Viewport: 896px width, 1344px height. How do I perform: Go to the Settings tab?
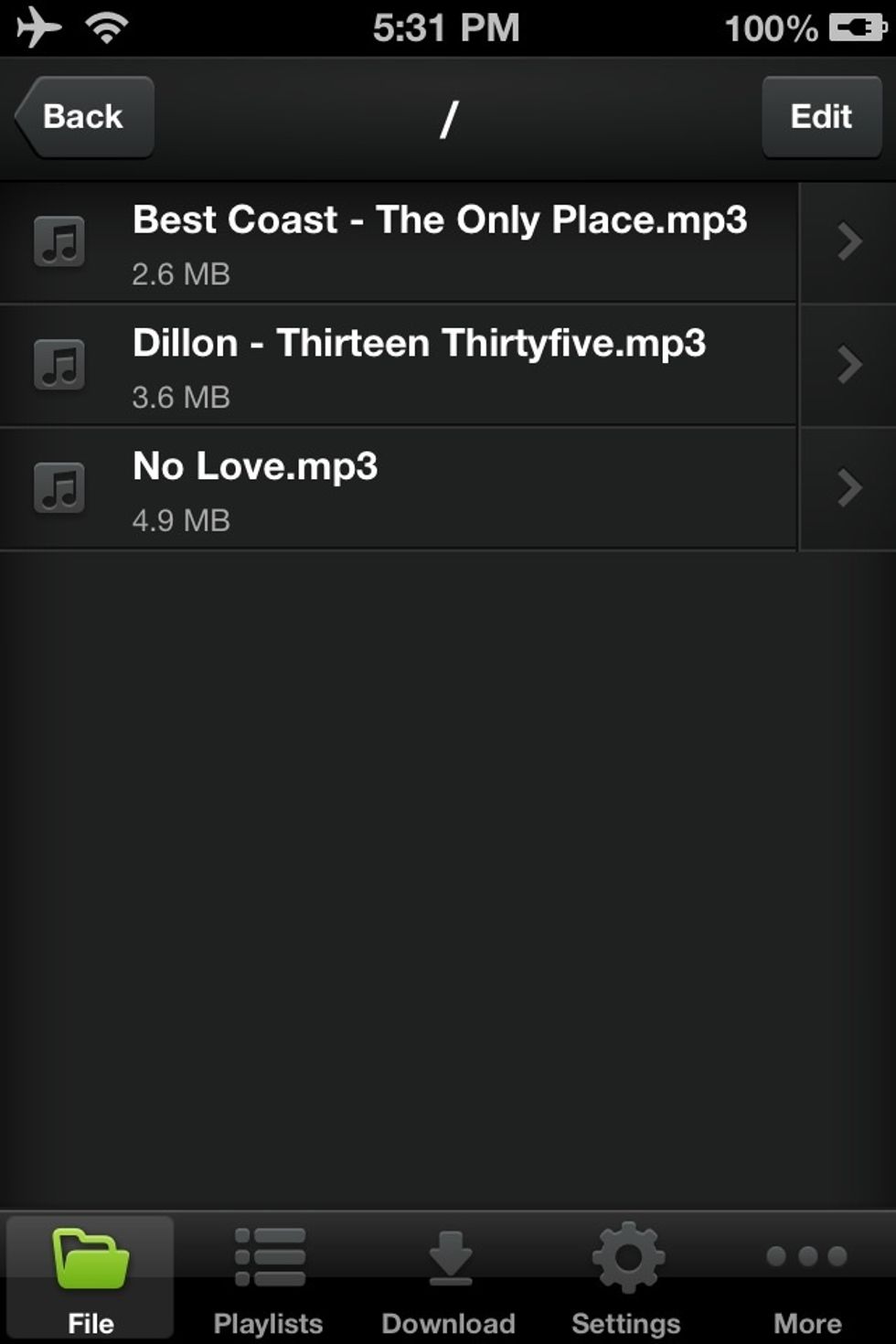tap(626, 1278)
